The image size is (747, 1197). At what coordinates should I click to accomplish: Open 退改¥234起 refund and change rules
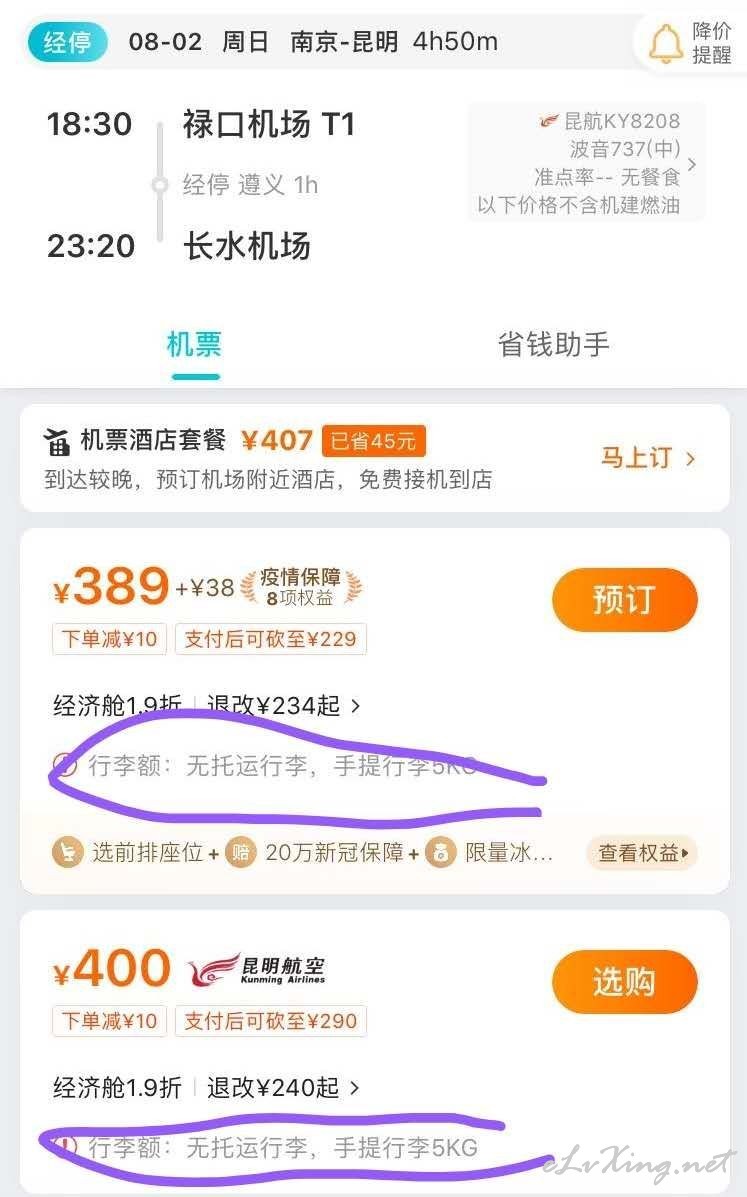tap(283, 705)
